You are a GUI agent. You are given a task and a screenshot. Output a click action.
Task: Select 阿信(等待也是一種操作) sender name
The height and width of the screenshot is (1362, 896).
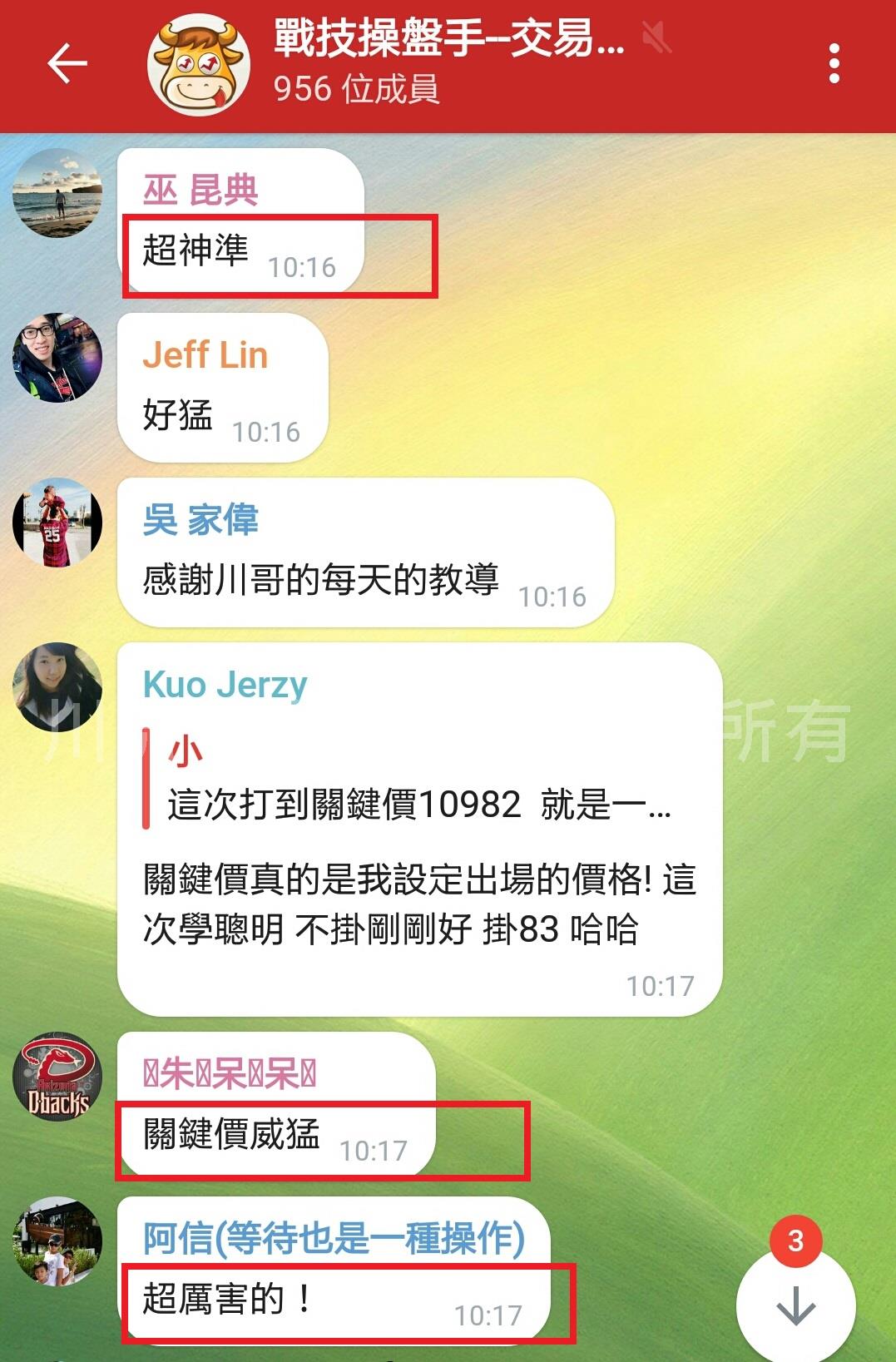pos(334,1238)
